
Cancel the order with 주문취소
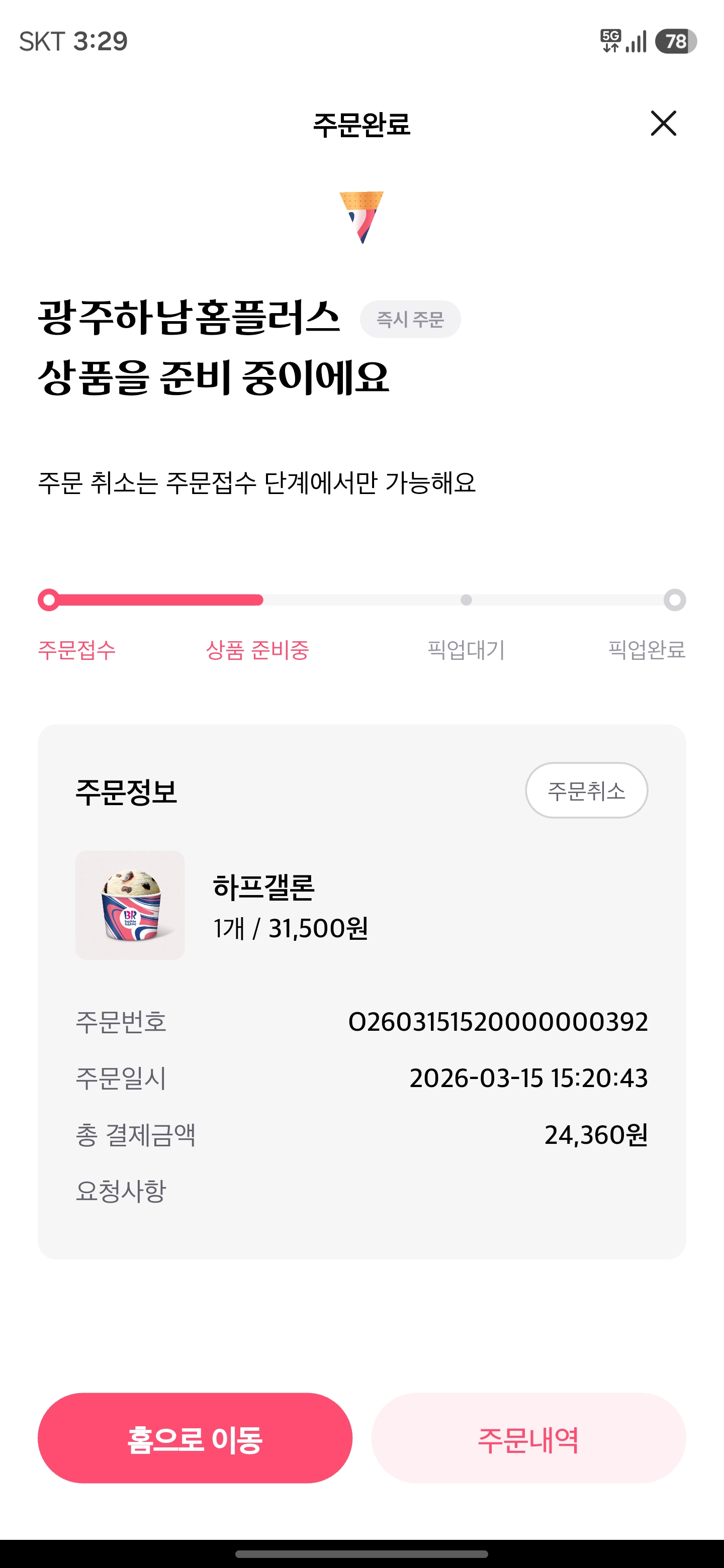pyautogui.click(x=586, y=790)
